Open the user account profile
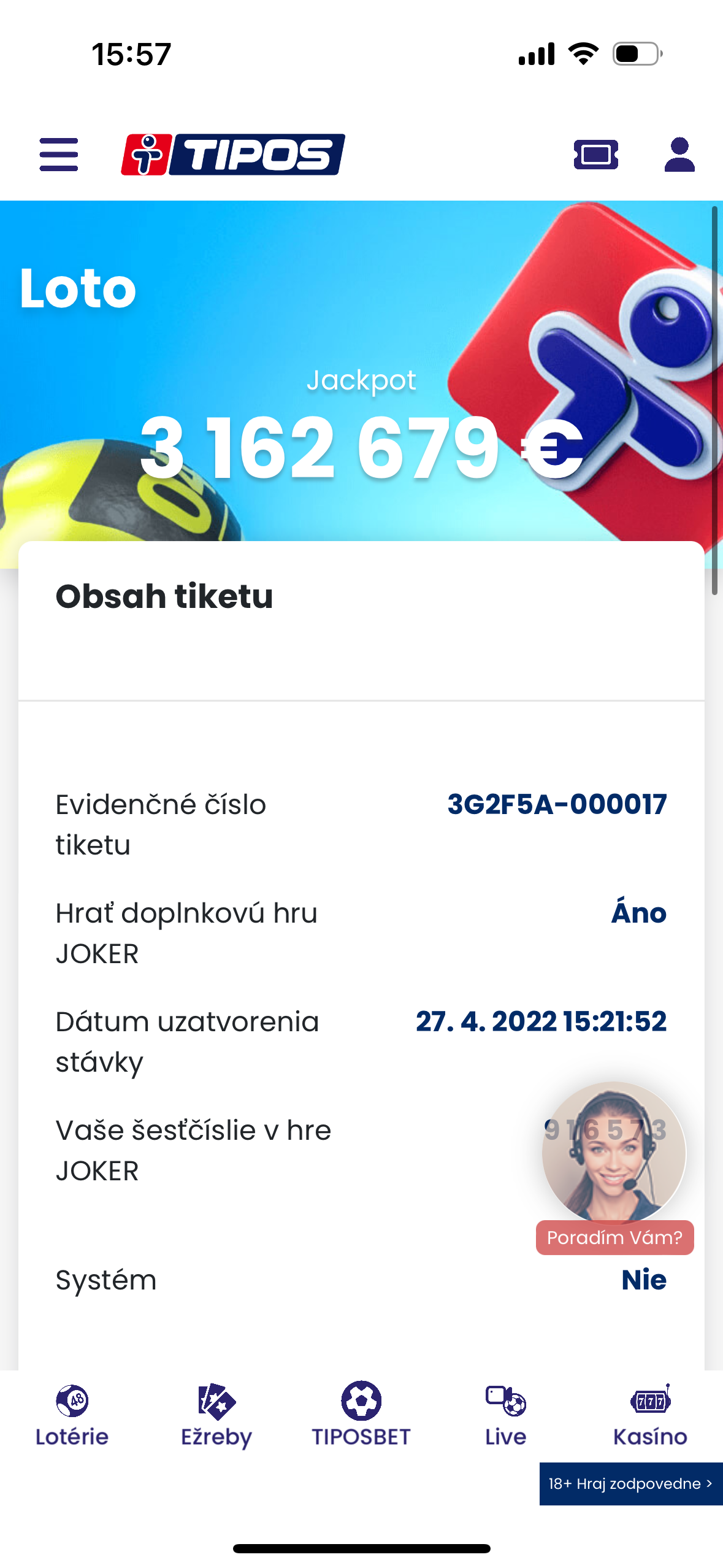 tap(679, 154)
